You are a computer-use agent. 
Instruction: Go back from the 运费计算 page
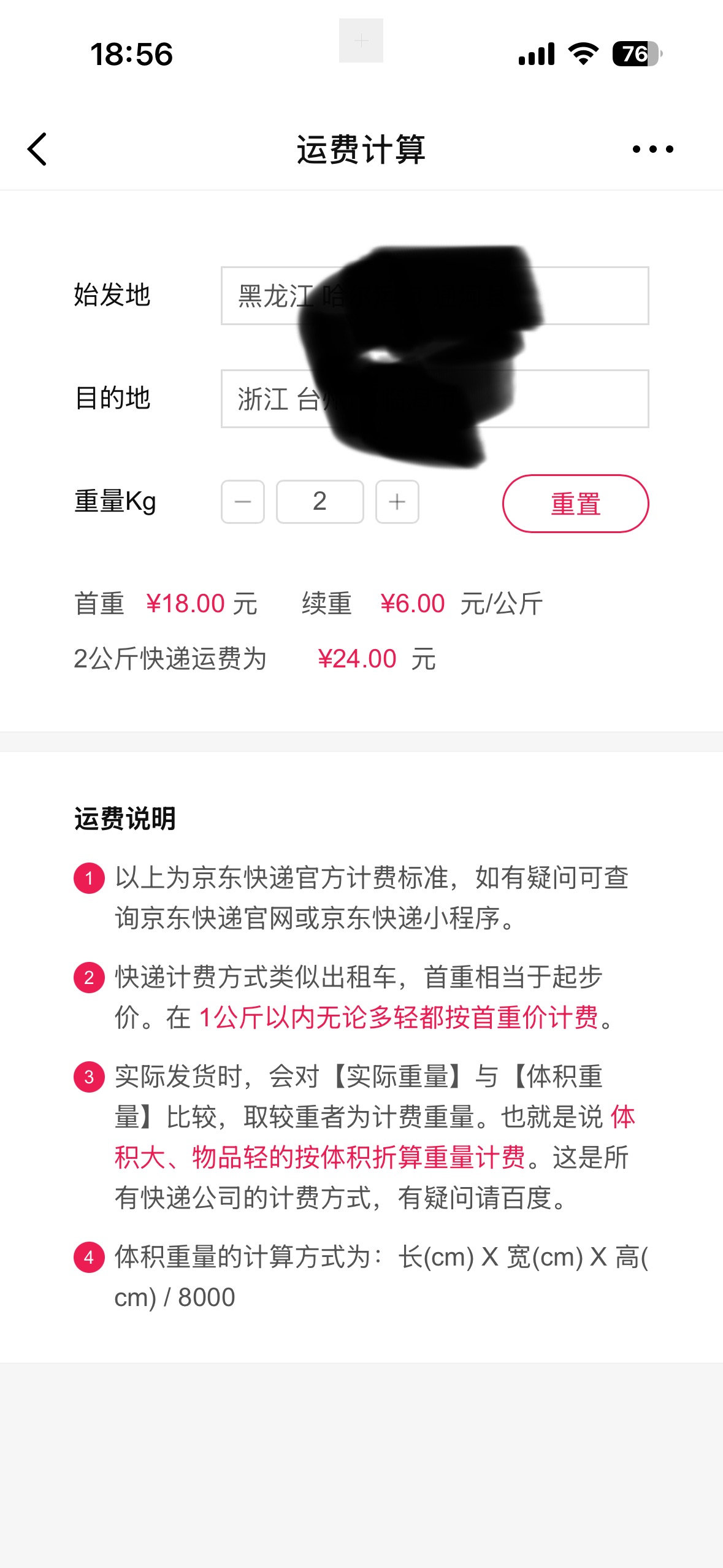37,149
